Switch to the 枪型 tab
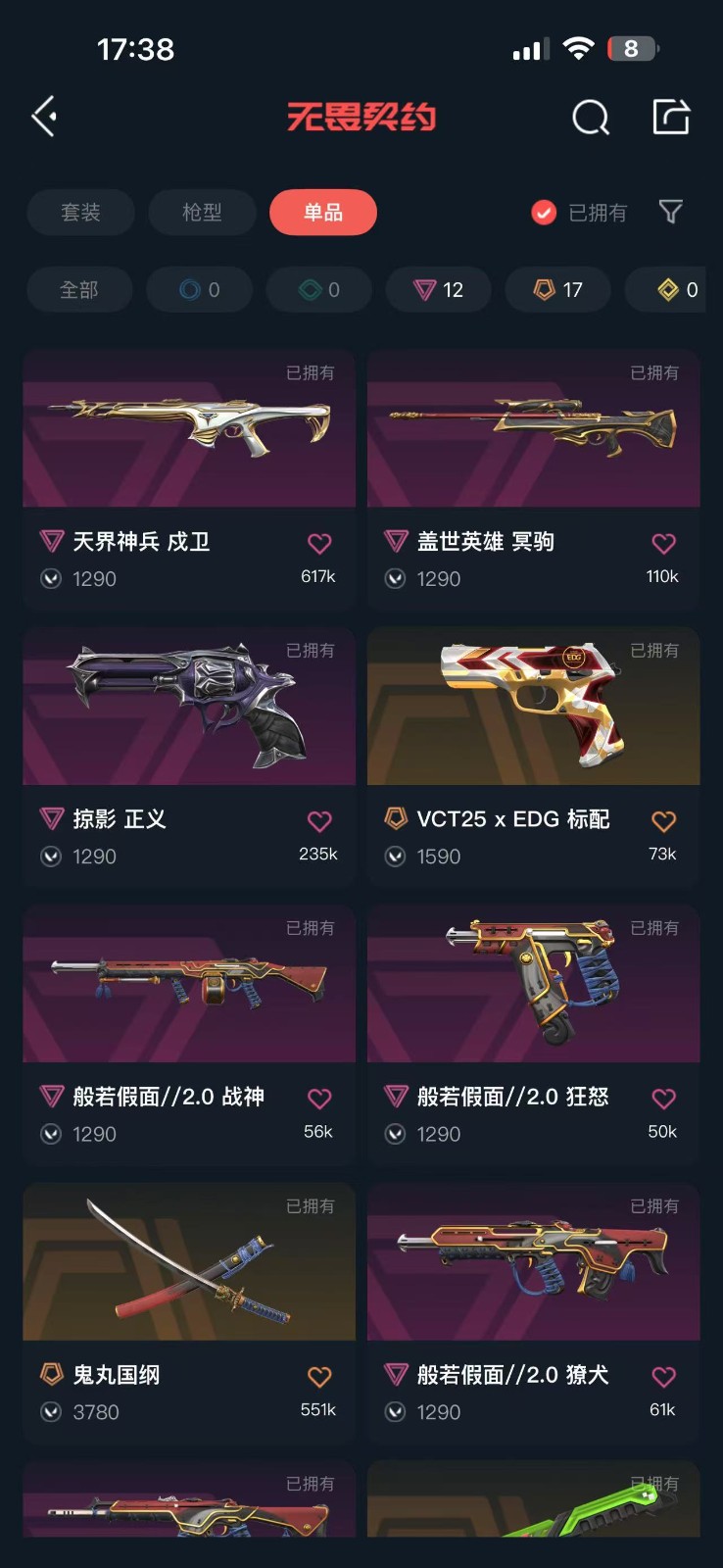723x1568 pixels. (x=202, y=212)
